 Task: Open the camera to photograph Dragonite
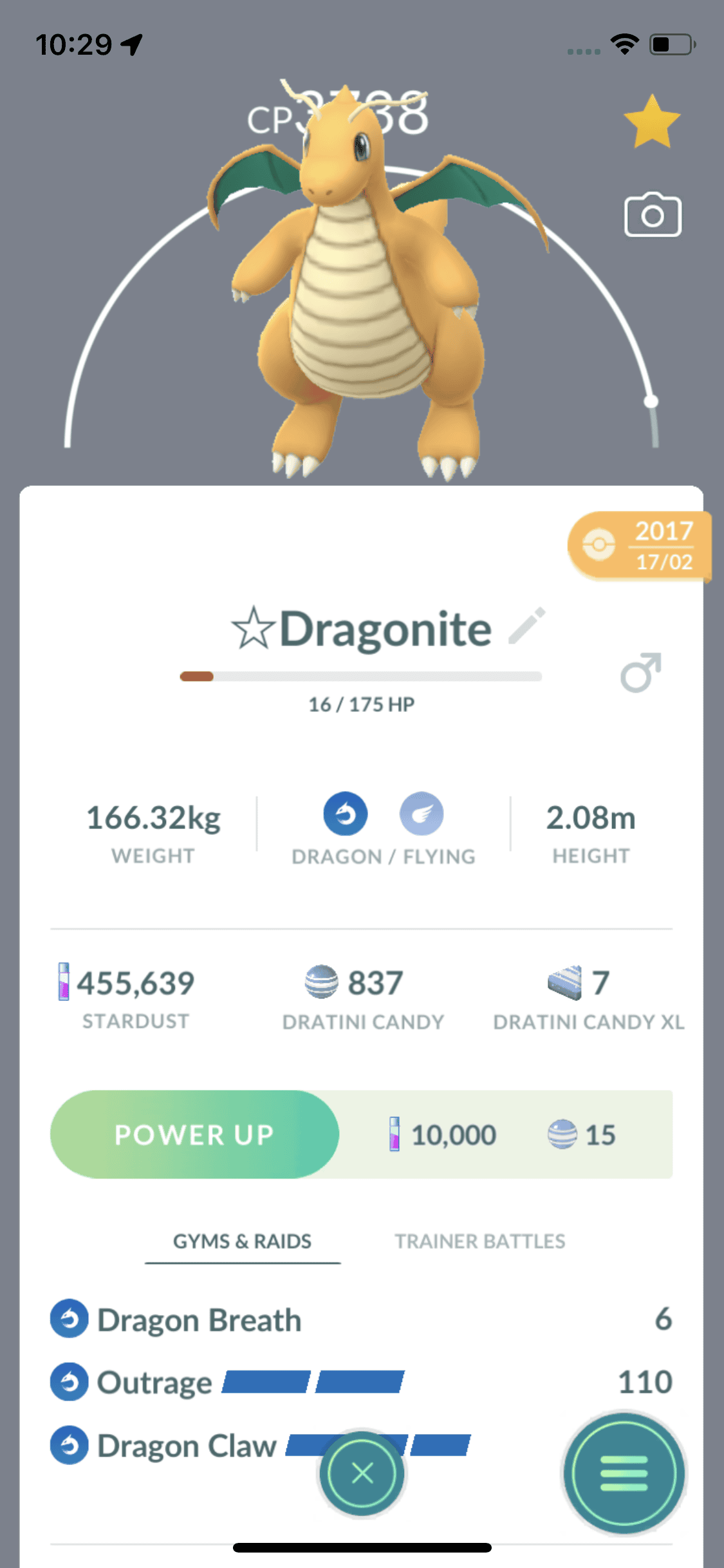point(653,215)
